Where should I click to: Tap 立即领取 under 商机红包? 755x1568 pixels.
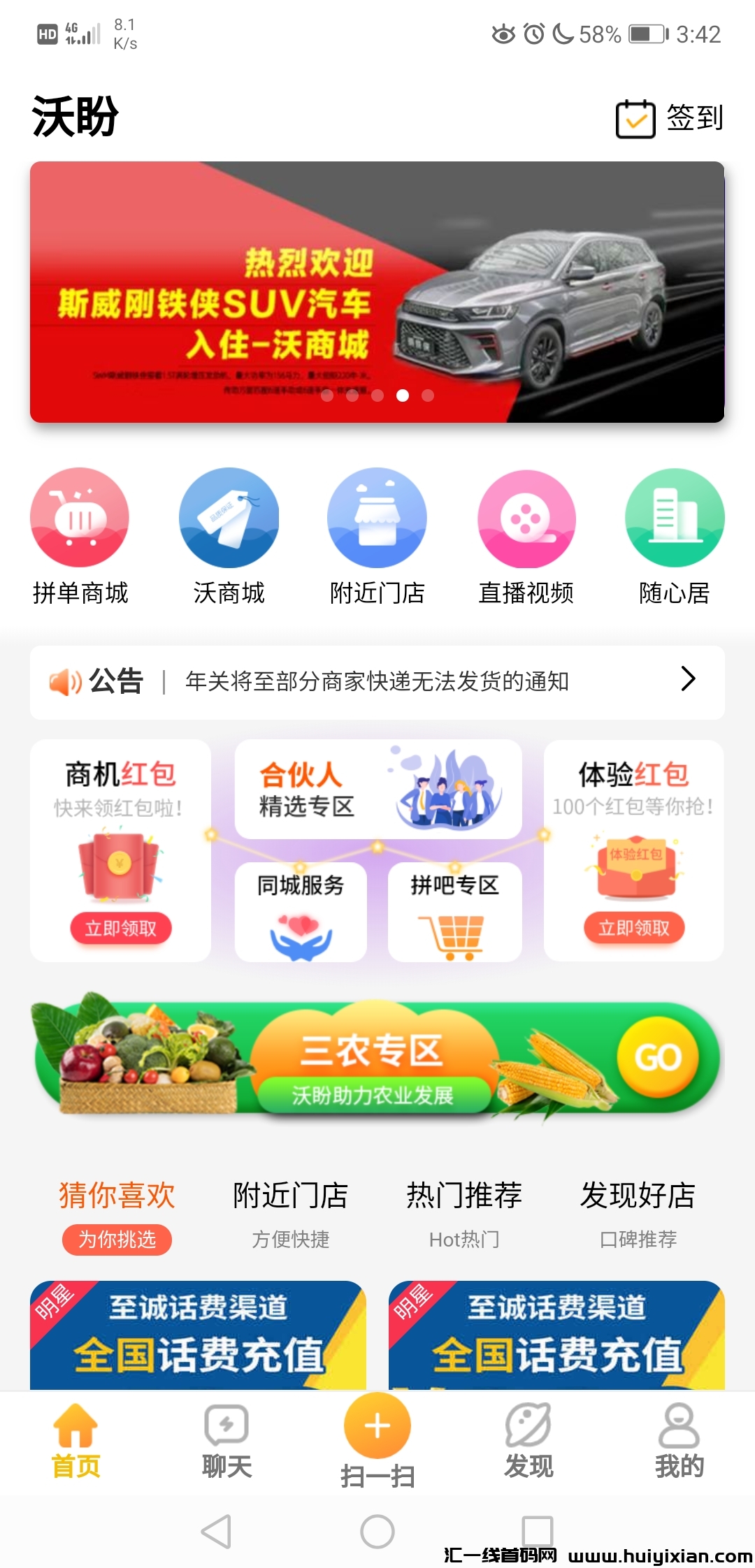point(120,929)
